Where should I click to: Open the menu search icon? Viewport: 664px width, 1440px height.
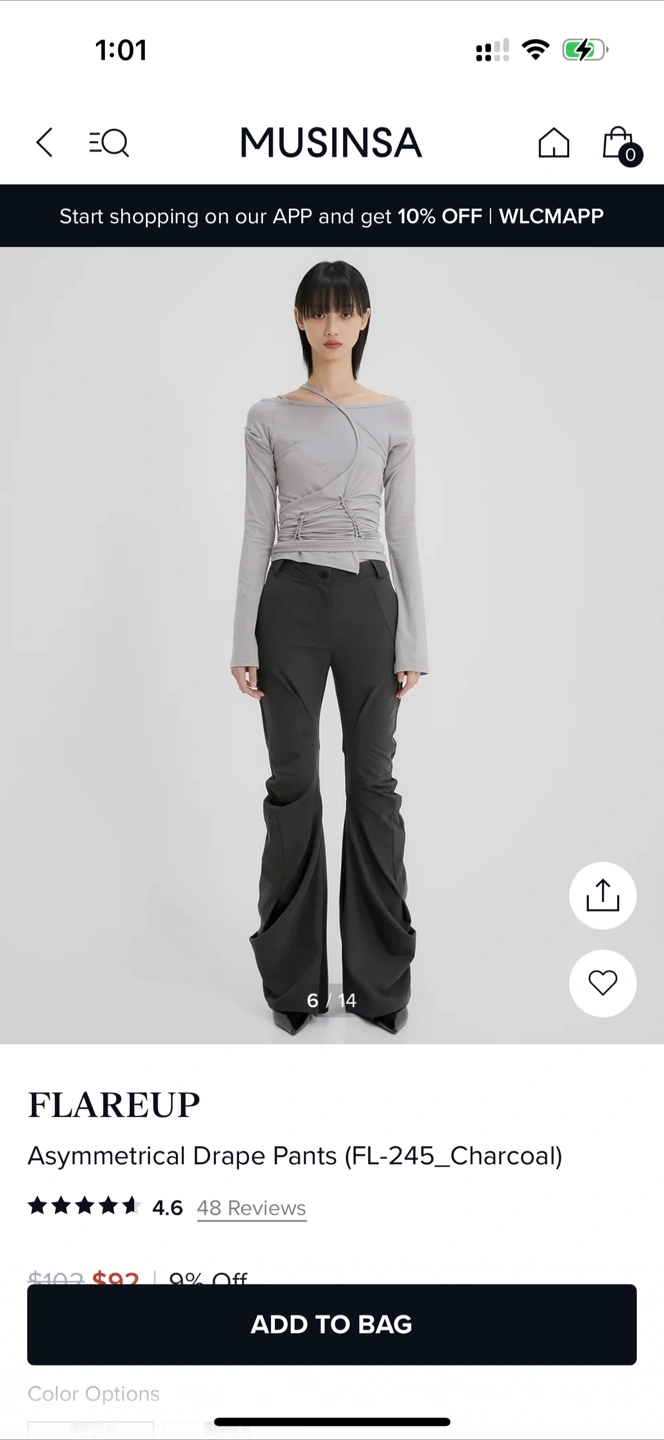109,143
